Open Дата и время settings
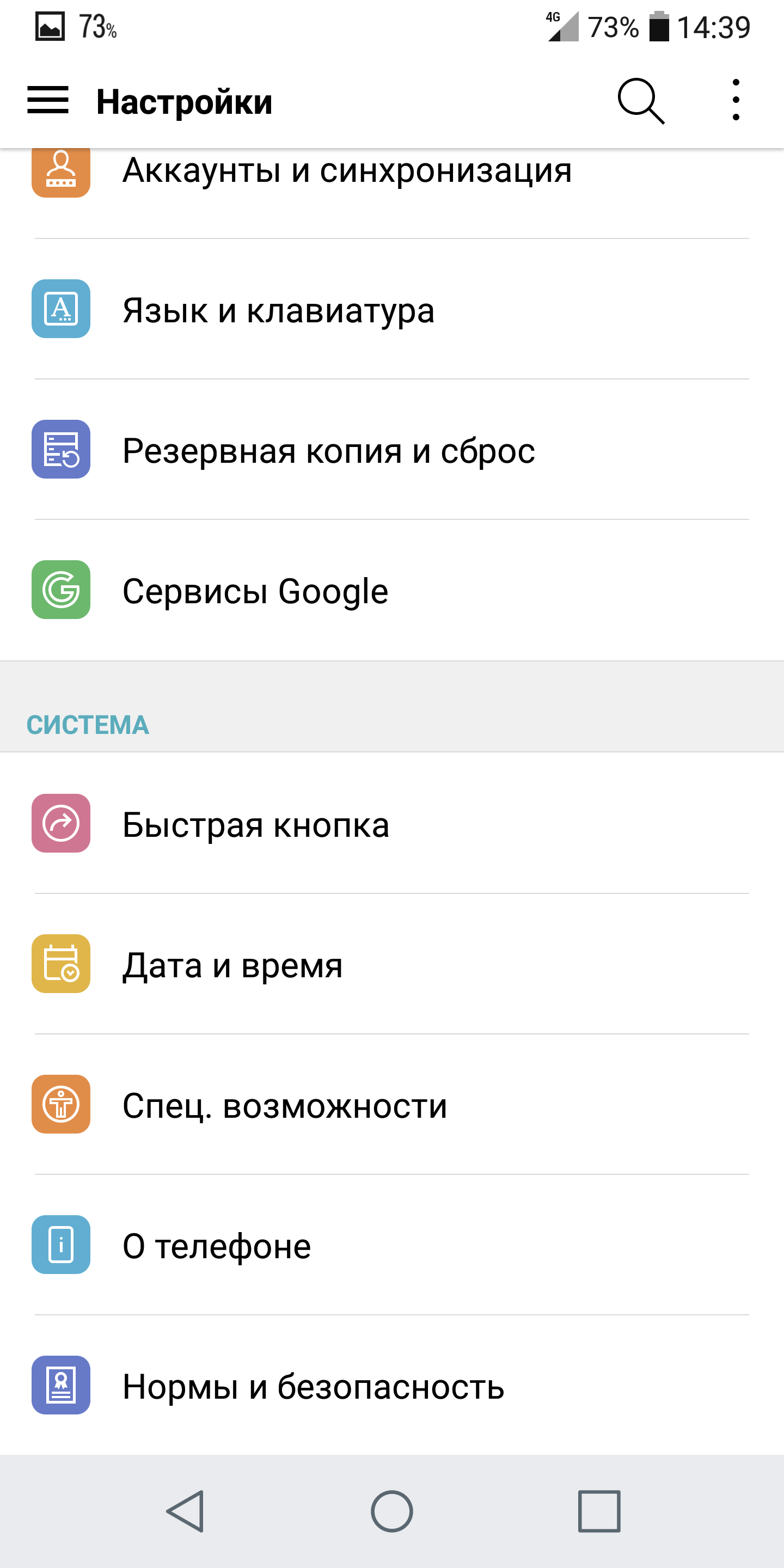 [392, 964]
